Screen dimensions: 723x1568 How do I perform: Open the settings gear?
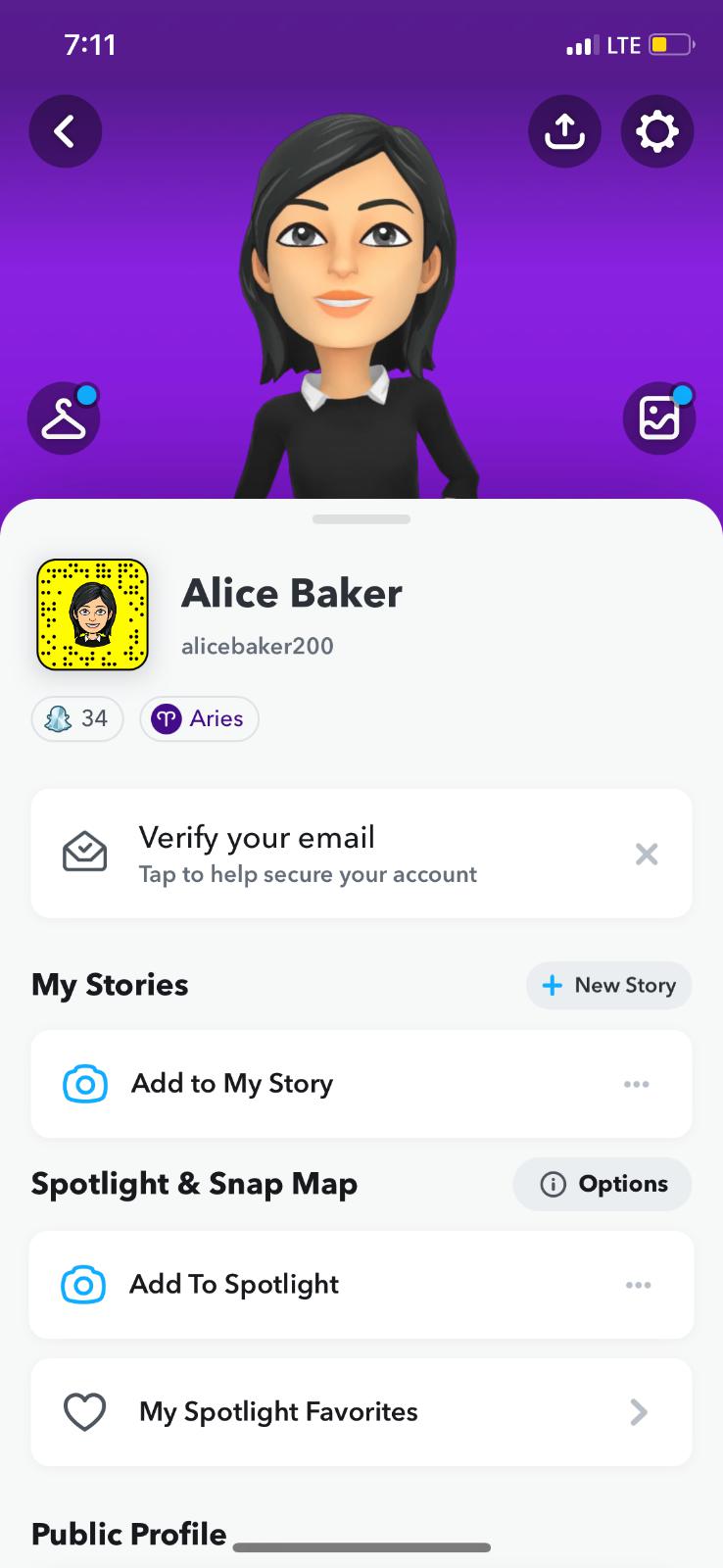[656, 131]
